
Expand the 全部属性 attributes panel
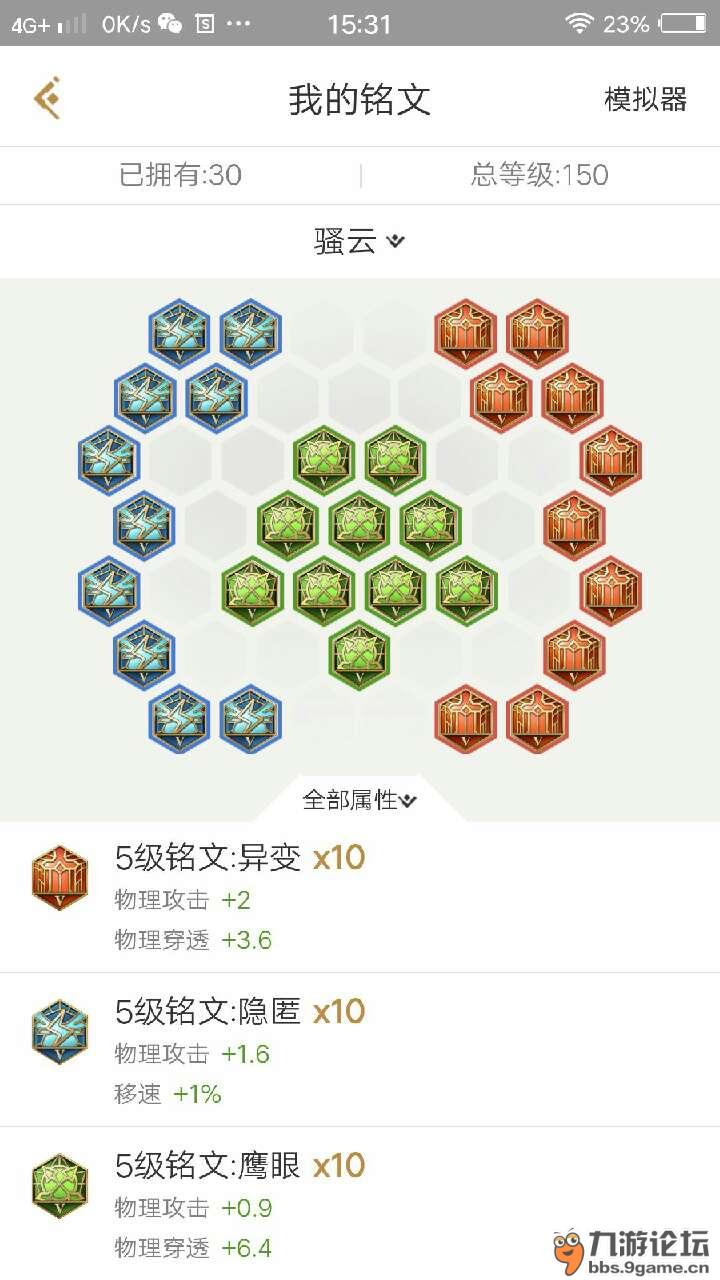(360, 800)
